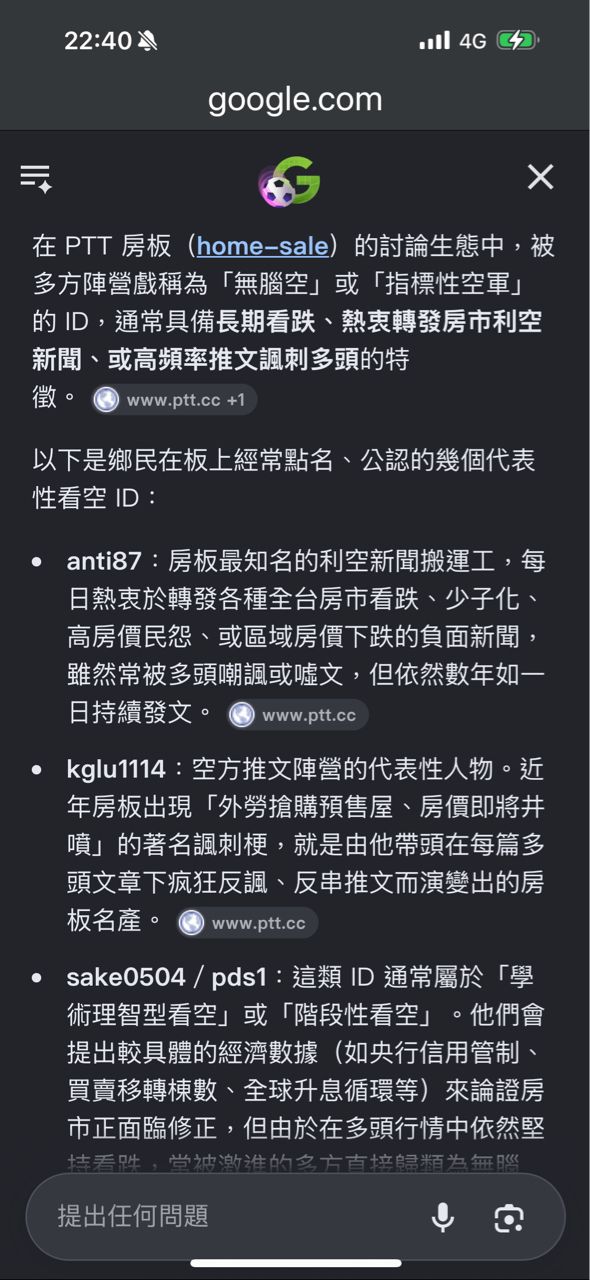
Task: Close the AI mode panel
Action: click(x=540, y=177)
